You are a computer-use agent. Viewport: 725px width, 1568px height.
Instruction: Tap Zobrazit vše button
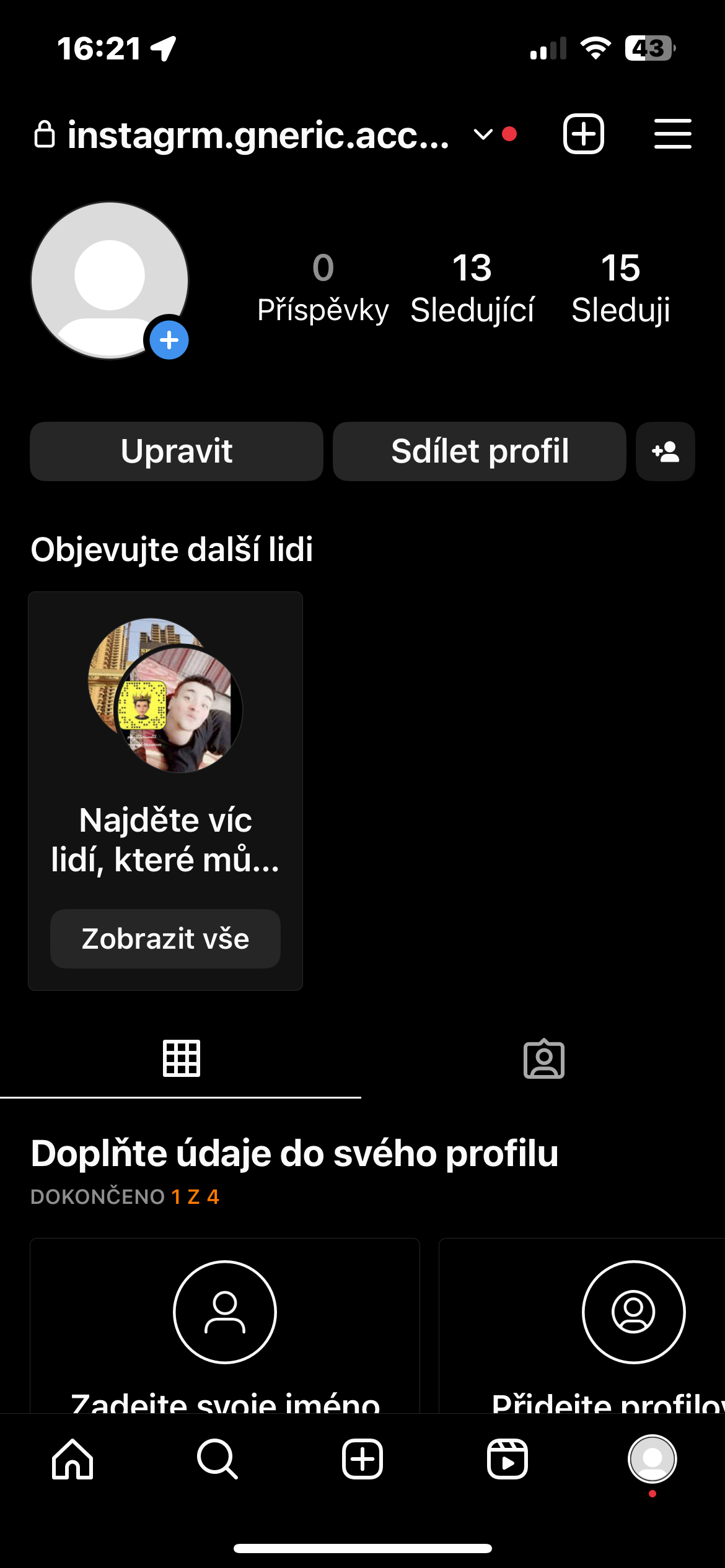pos(165,938)
